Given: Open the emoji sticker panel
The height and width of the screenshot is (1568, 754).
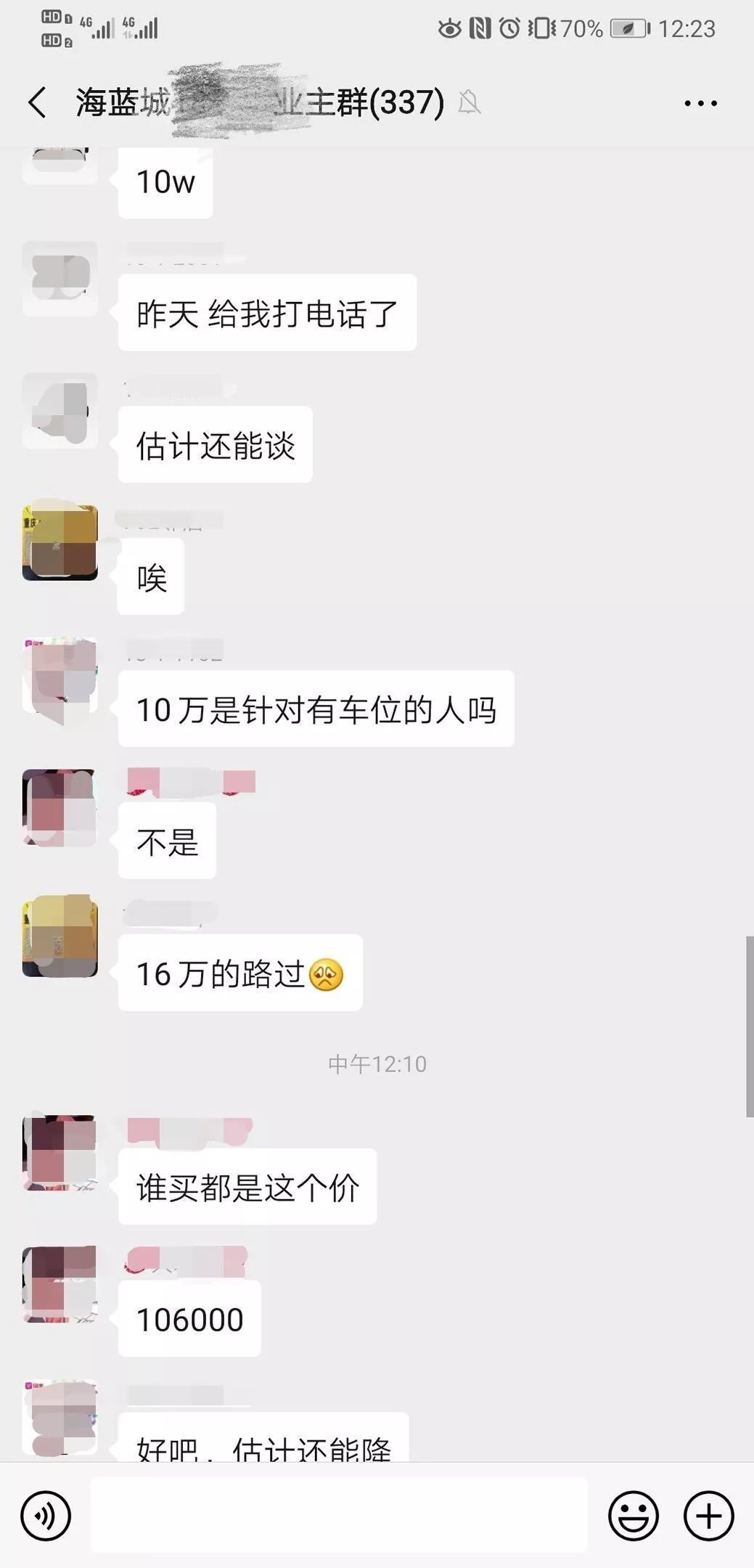Looking at the screenshot, I should (x=633, y=1516).
